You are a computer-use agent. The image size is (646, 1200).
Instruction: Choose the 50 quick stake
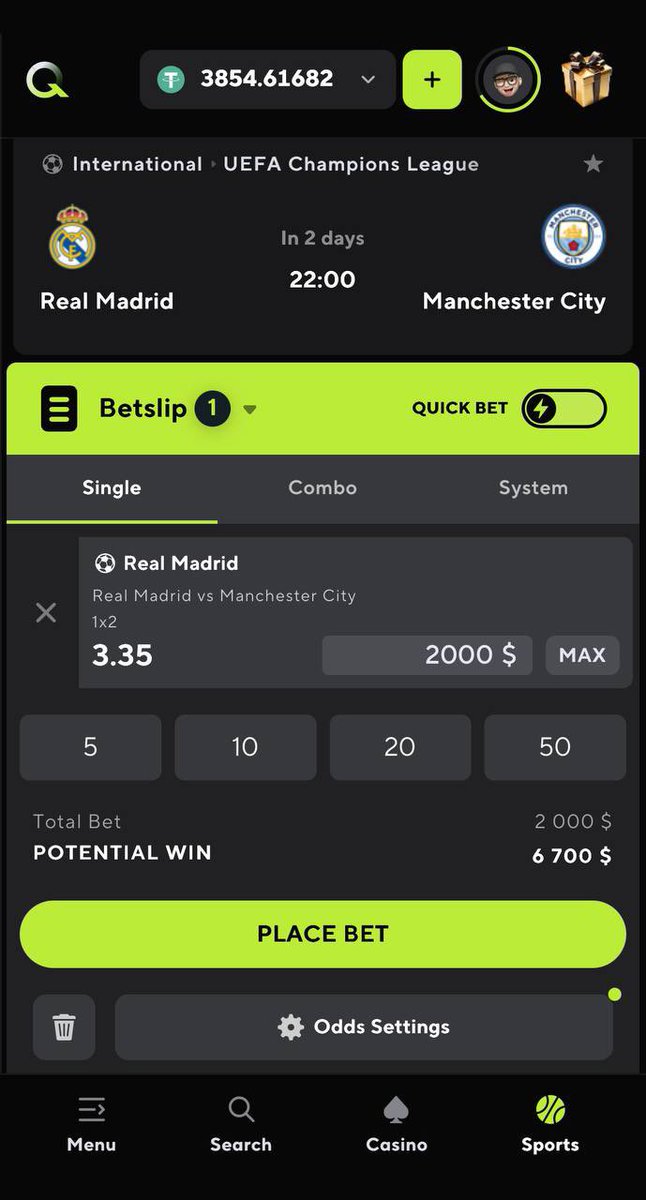click(x=555, y=747)
